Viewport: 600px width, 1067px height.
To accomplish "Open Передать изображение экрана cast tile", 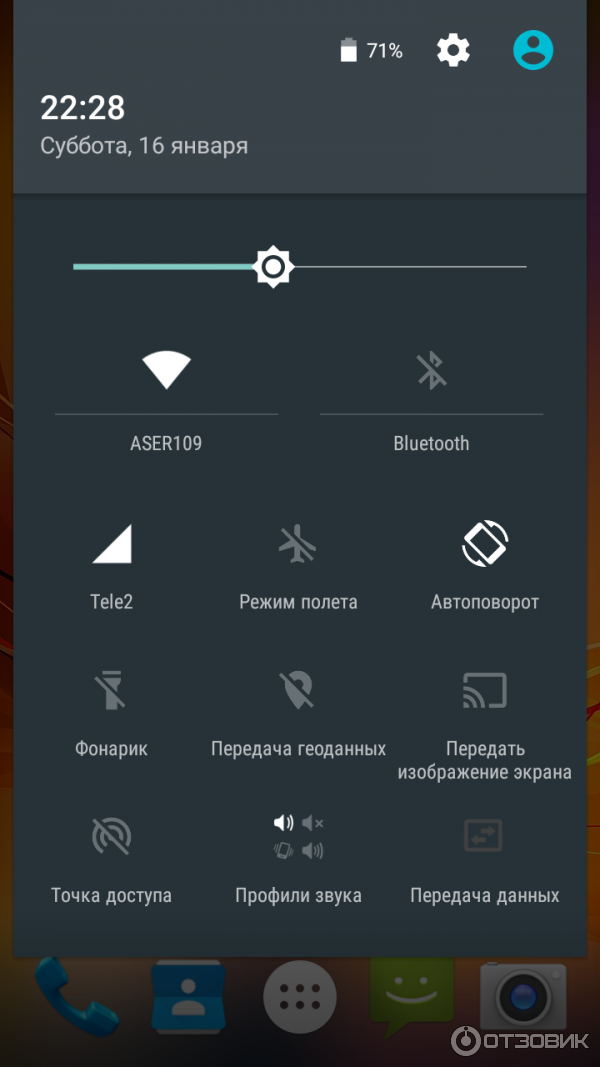I will click(485, 692).
